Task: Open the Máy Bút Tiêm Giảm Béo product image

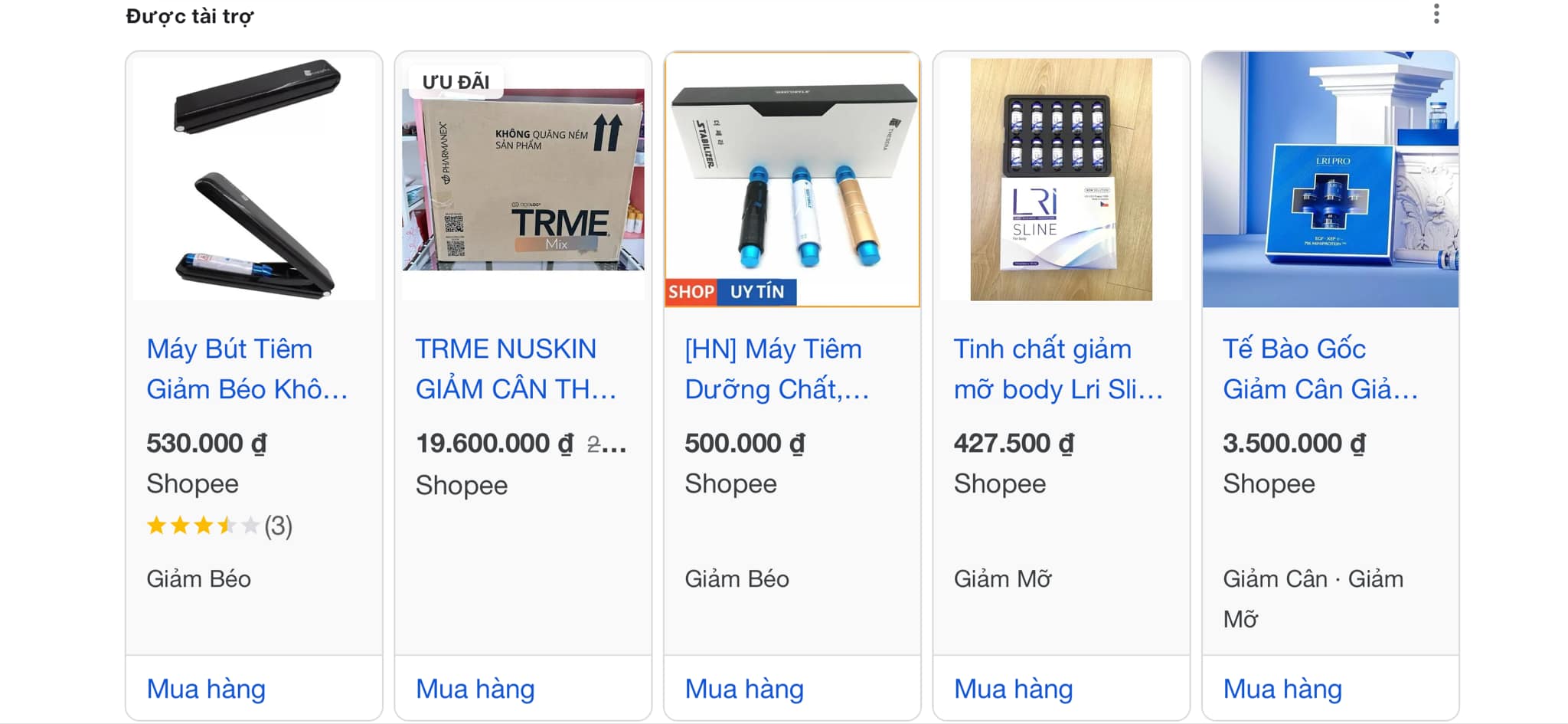Action: click(x=254, y=179)
